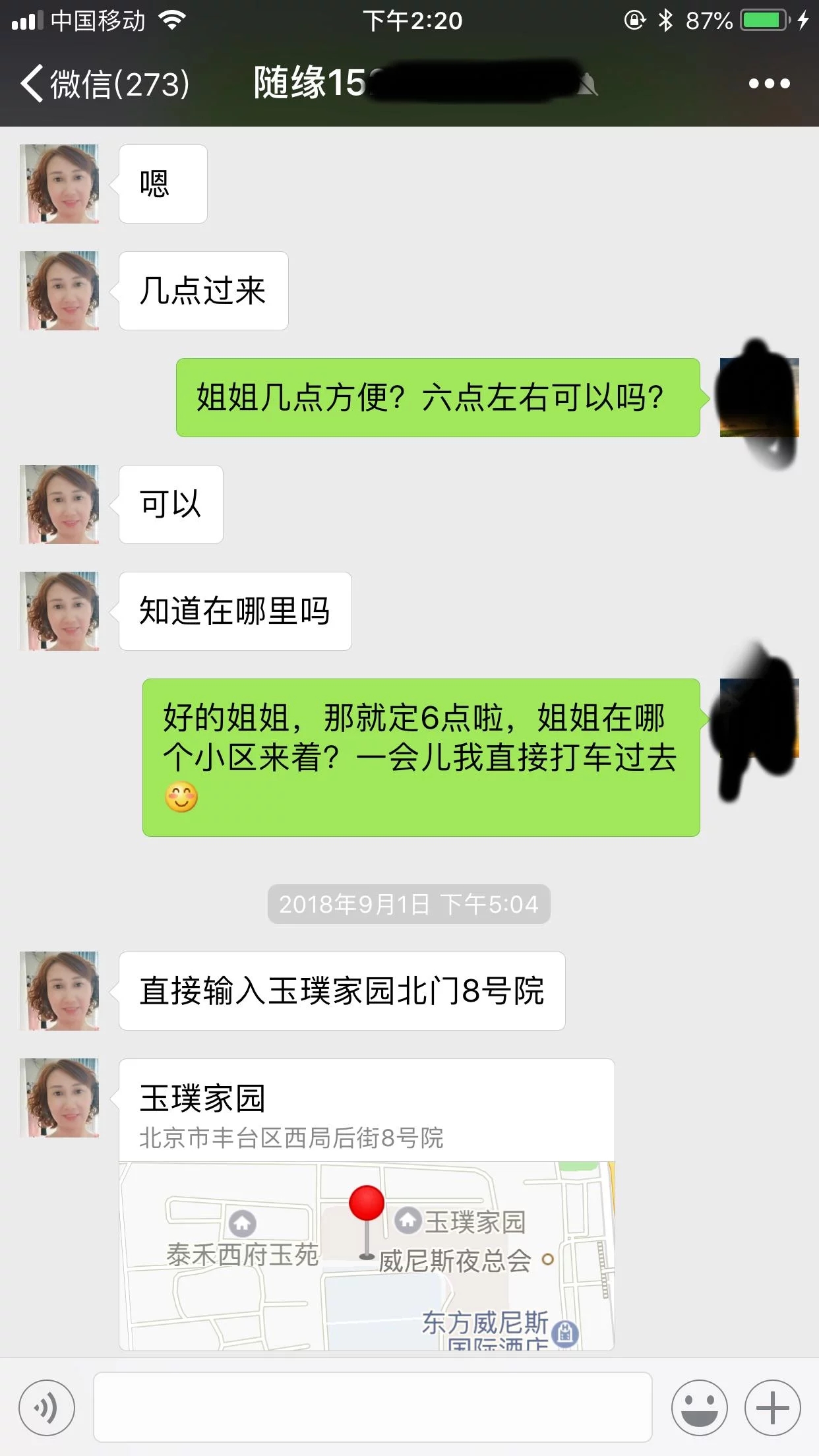Viewport: 819px width, 1456px height.
Task: Select the 可以 message bubble
Action: coord(170,504)
